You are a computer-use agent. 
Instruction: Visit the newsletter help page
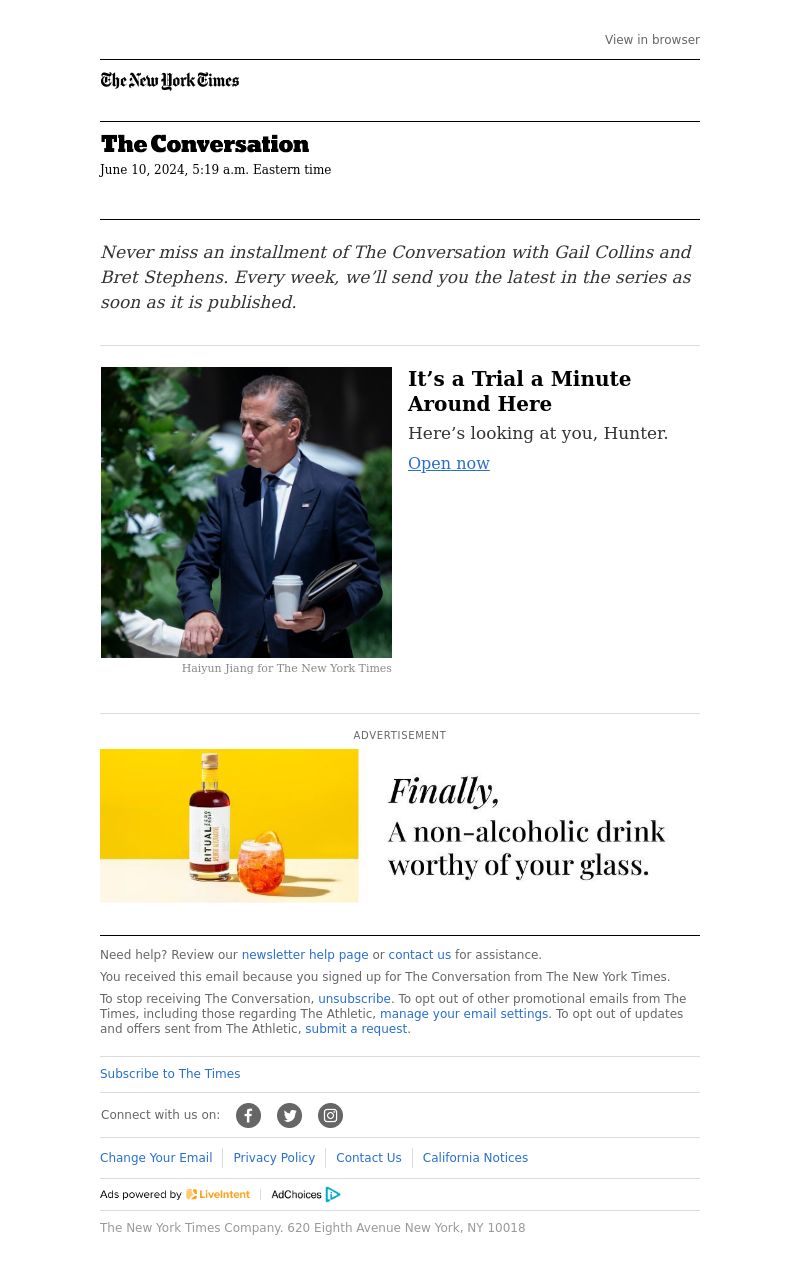click(304, 955)
